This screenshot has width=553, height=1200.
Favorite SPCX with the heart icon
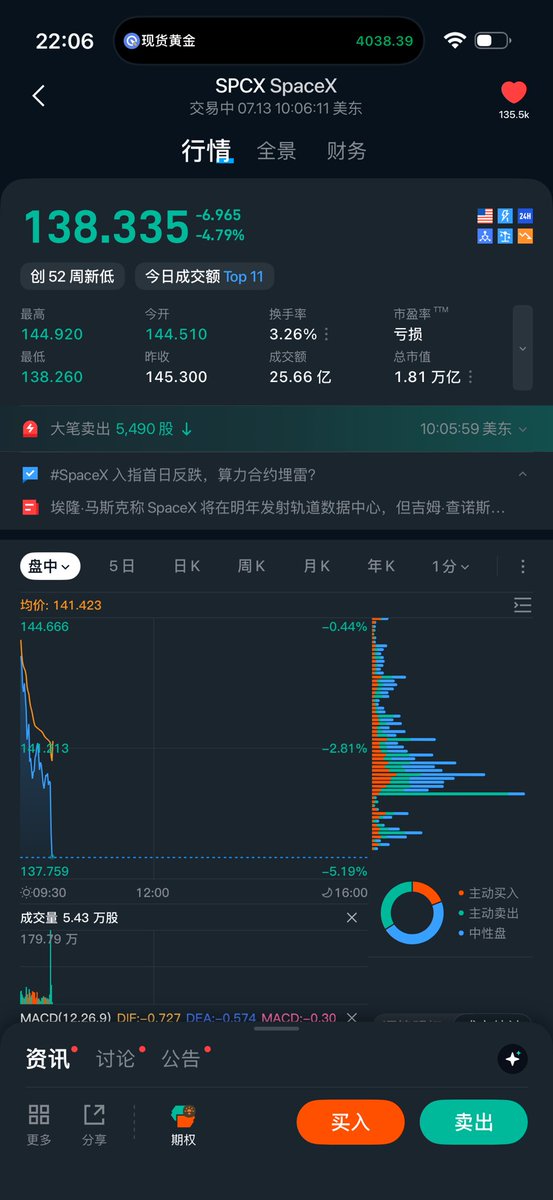point(513,93)
